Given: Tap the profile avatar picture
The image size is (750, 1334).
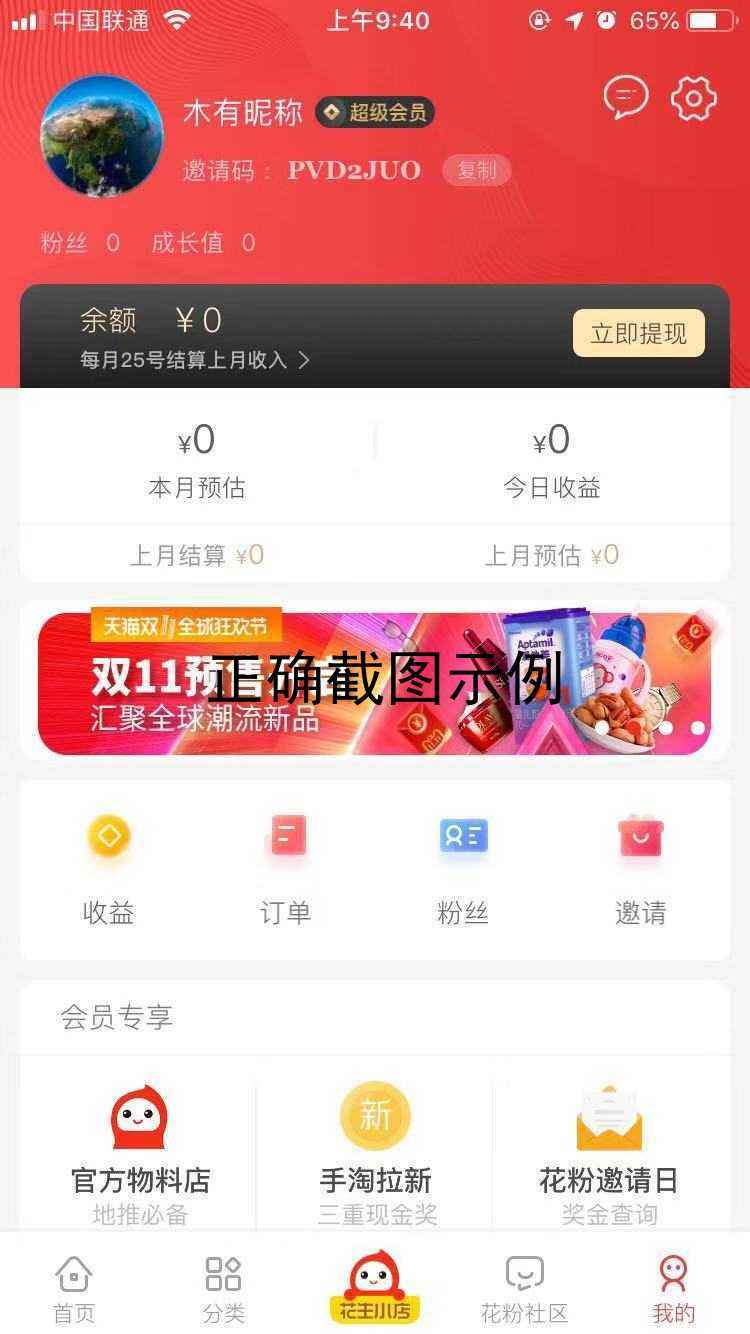Looking at the screenshot, I should [102, 136].
